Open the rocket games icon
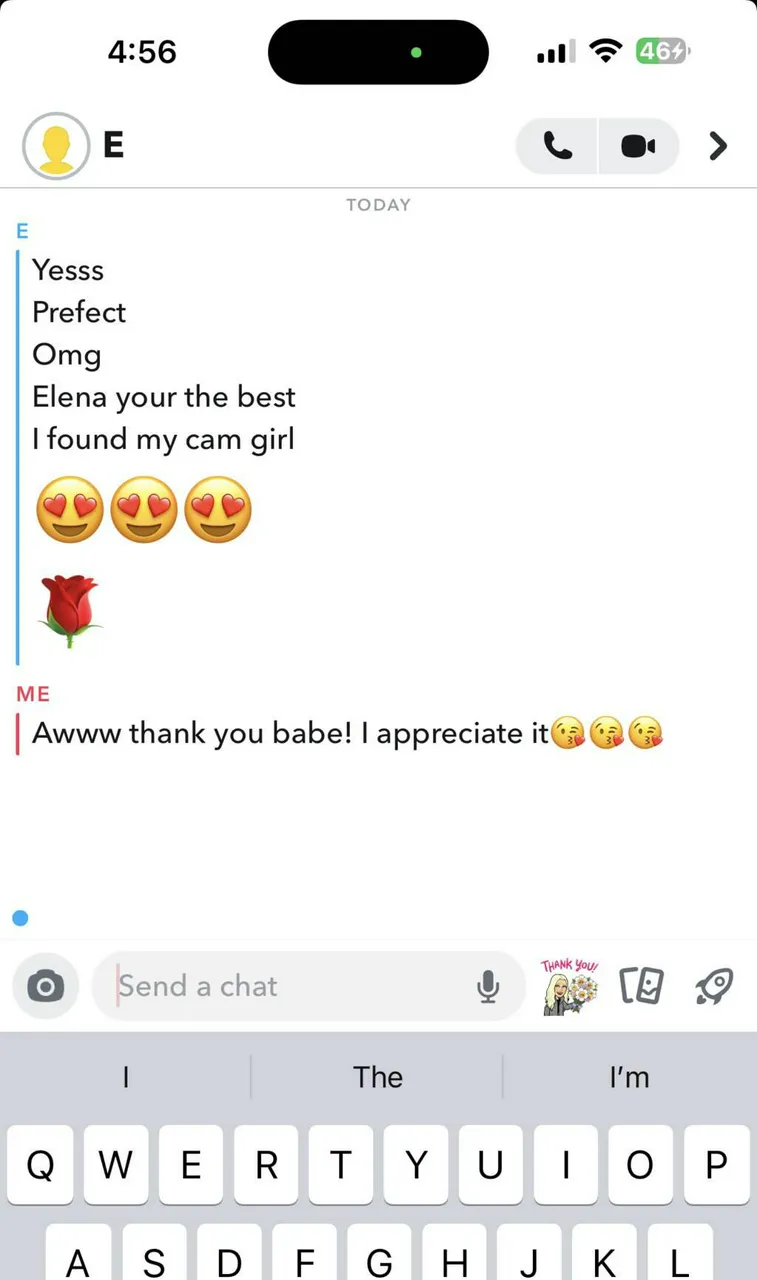The width and height of the screenshot is (757, 1280). coord(714,987)
